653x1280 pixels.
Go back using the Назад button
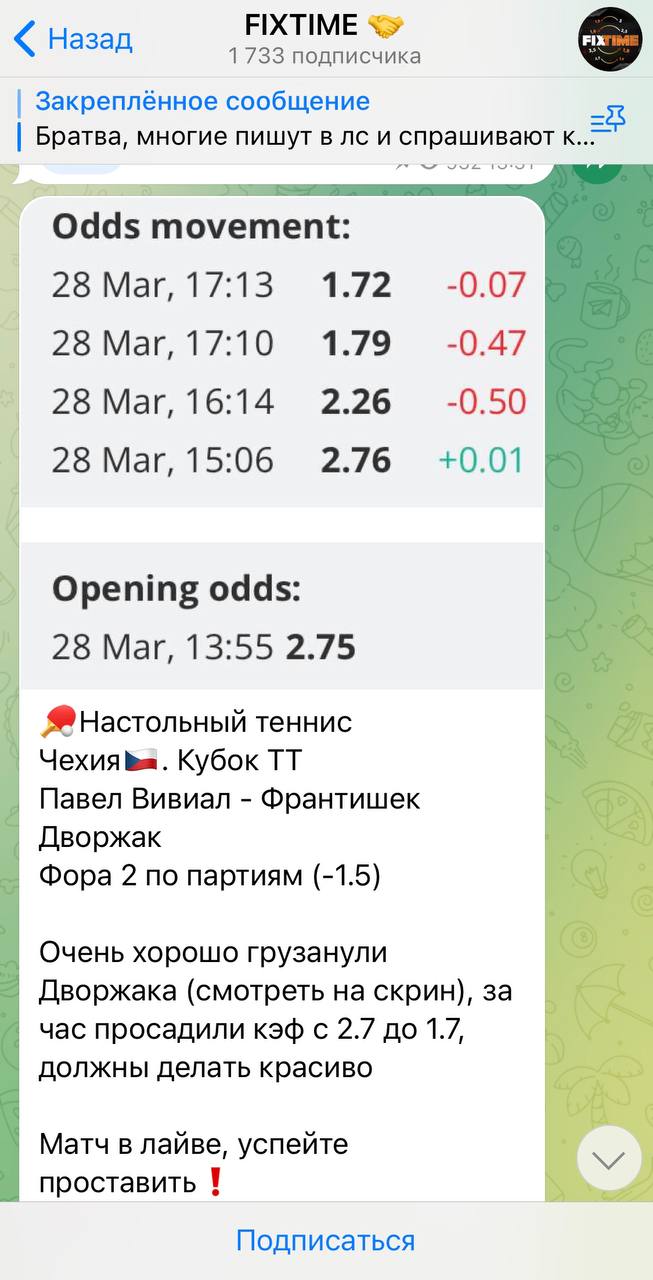click(73, 39)
